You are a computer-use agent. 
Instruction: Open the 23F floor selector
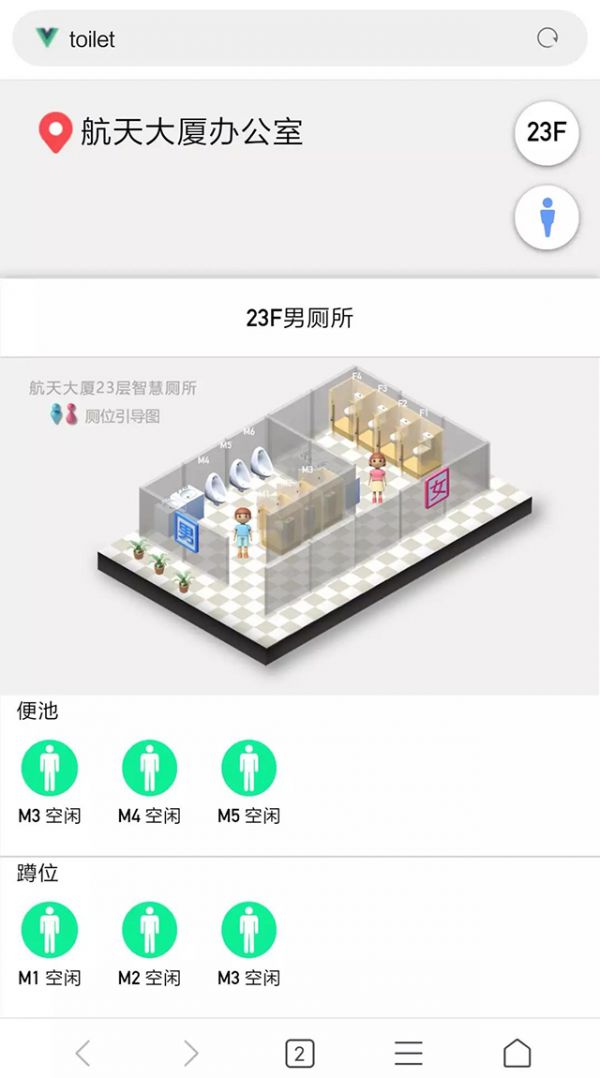[546, 132]
